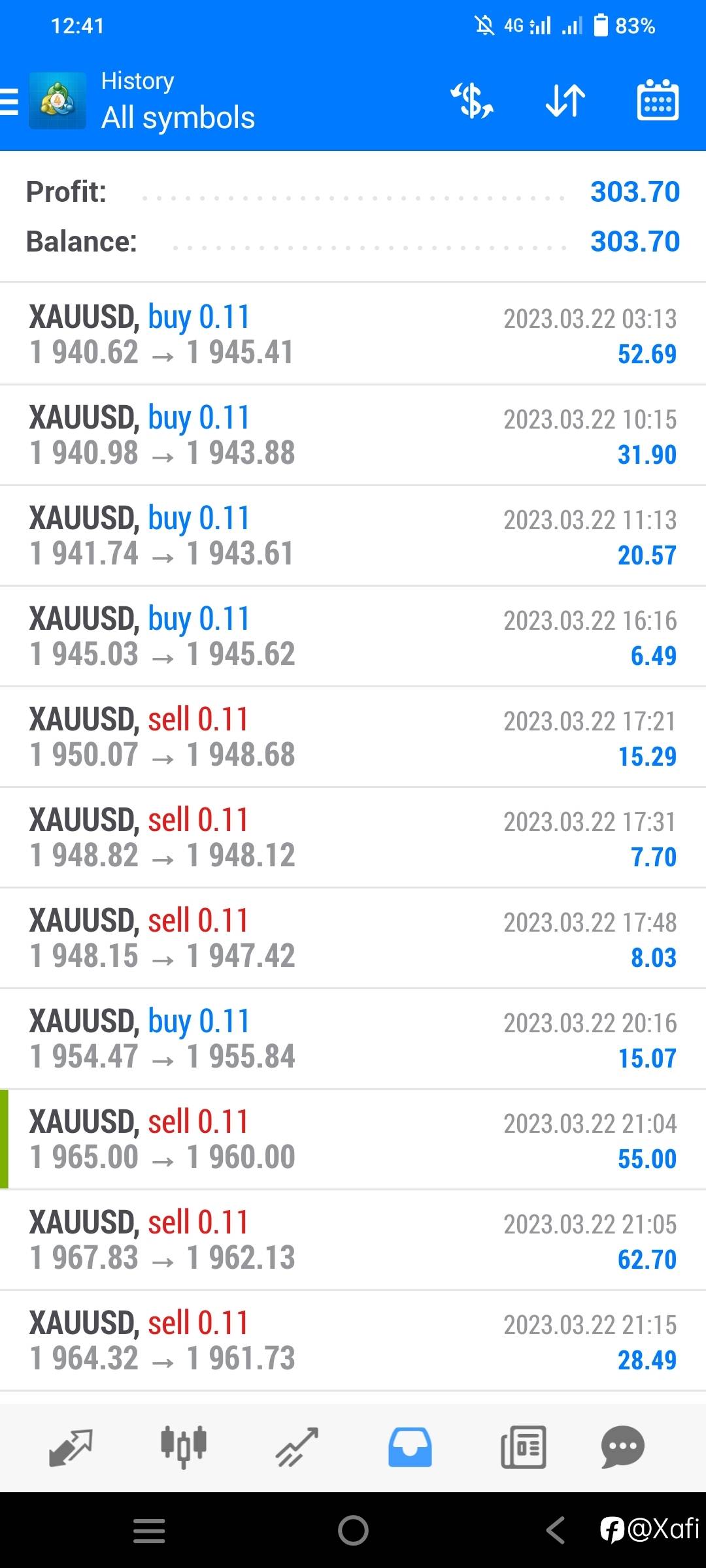706x1568 pixels.
Task: Open the side menu drawer
Action: pos(10,102)
